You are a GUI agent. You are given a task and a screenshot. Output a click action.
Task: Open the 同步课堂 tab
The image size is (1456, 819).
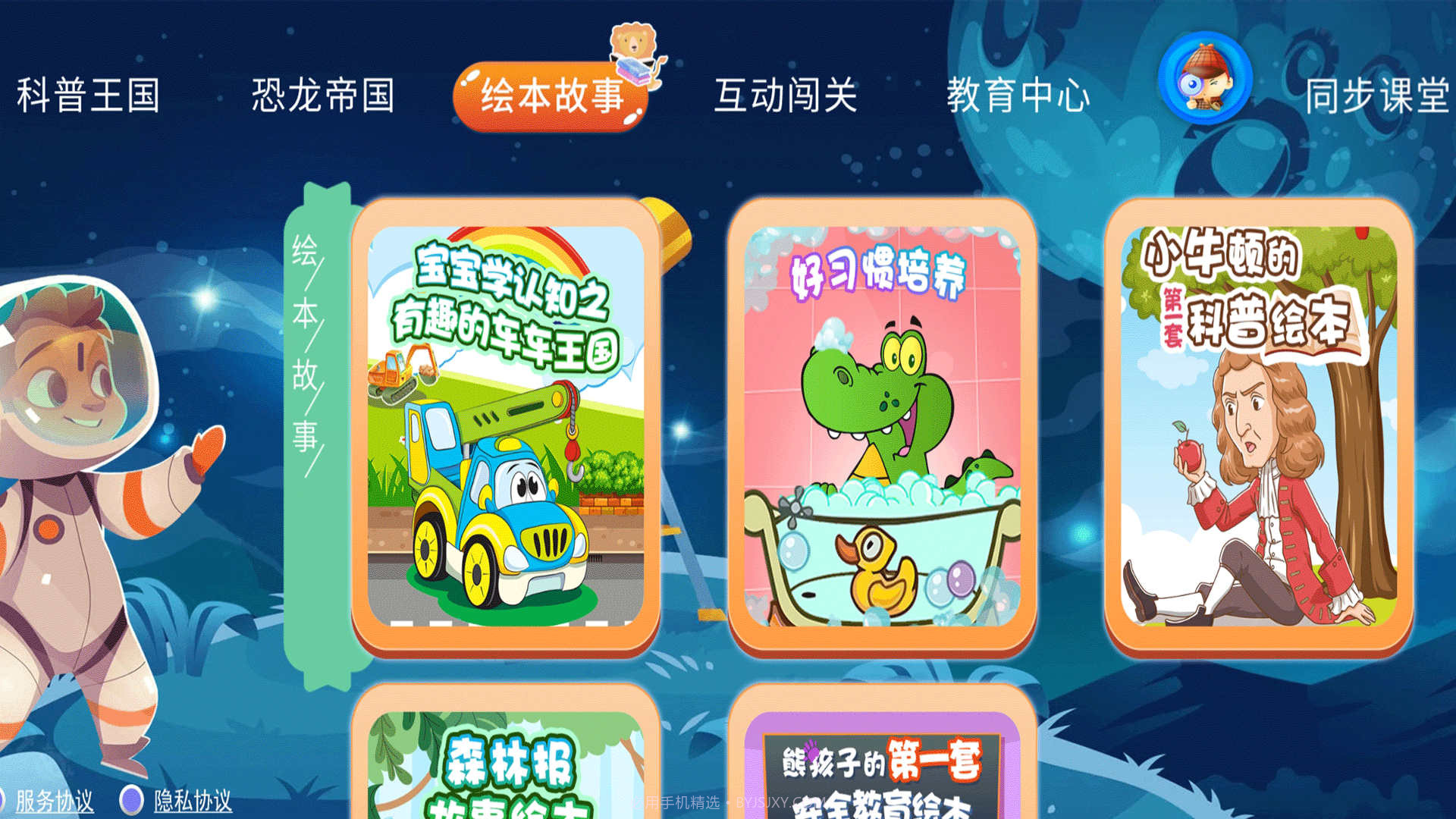point(1376,96)
